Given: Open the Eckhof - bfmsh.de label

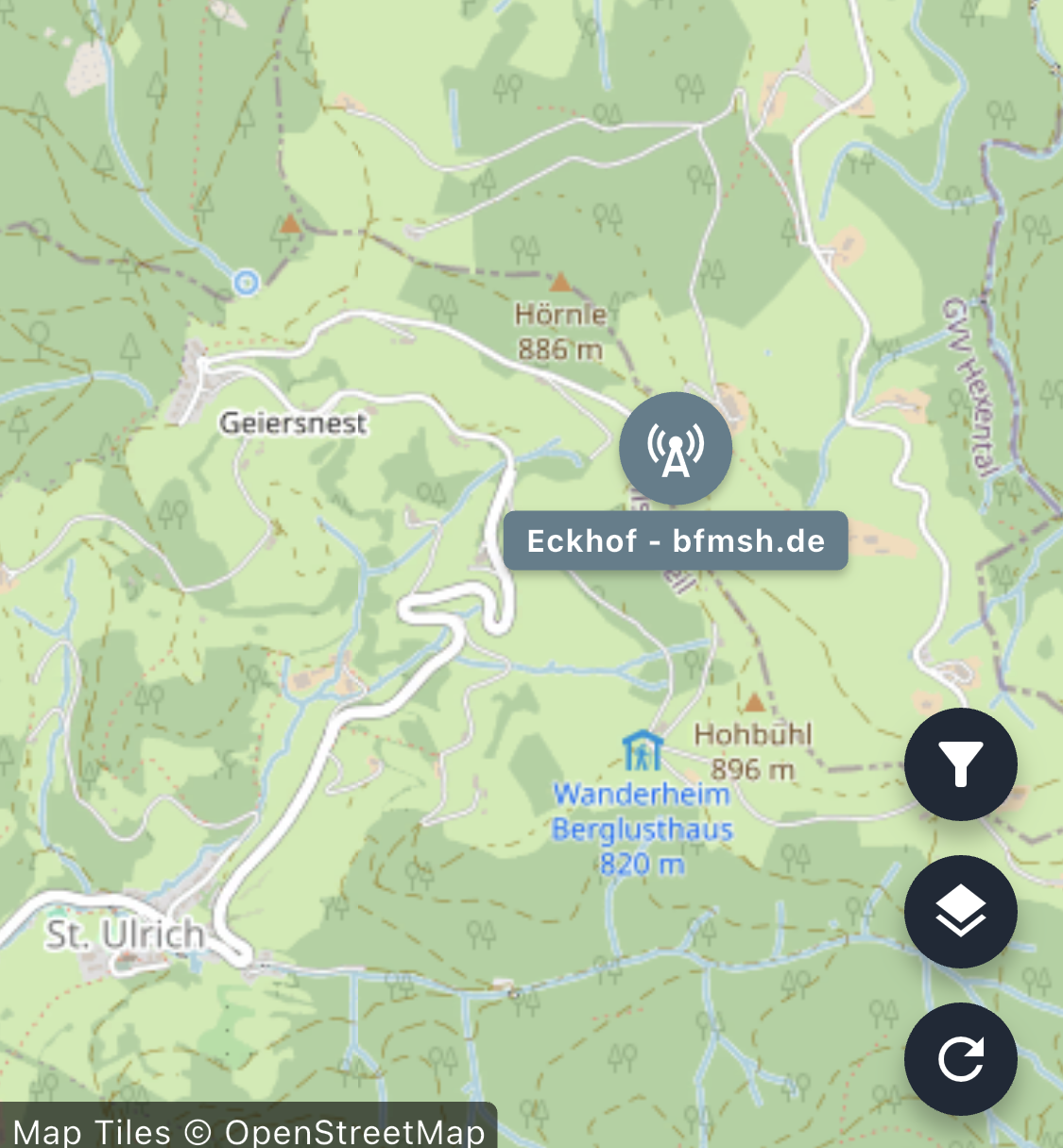Looking at the screenshot, I should (x=675, y=540).
